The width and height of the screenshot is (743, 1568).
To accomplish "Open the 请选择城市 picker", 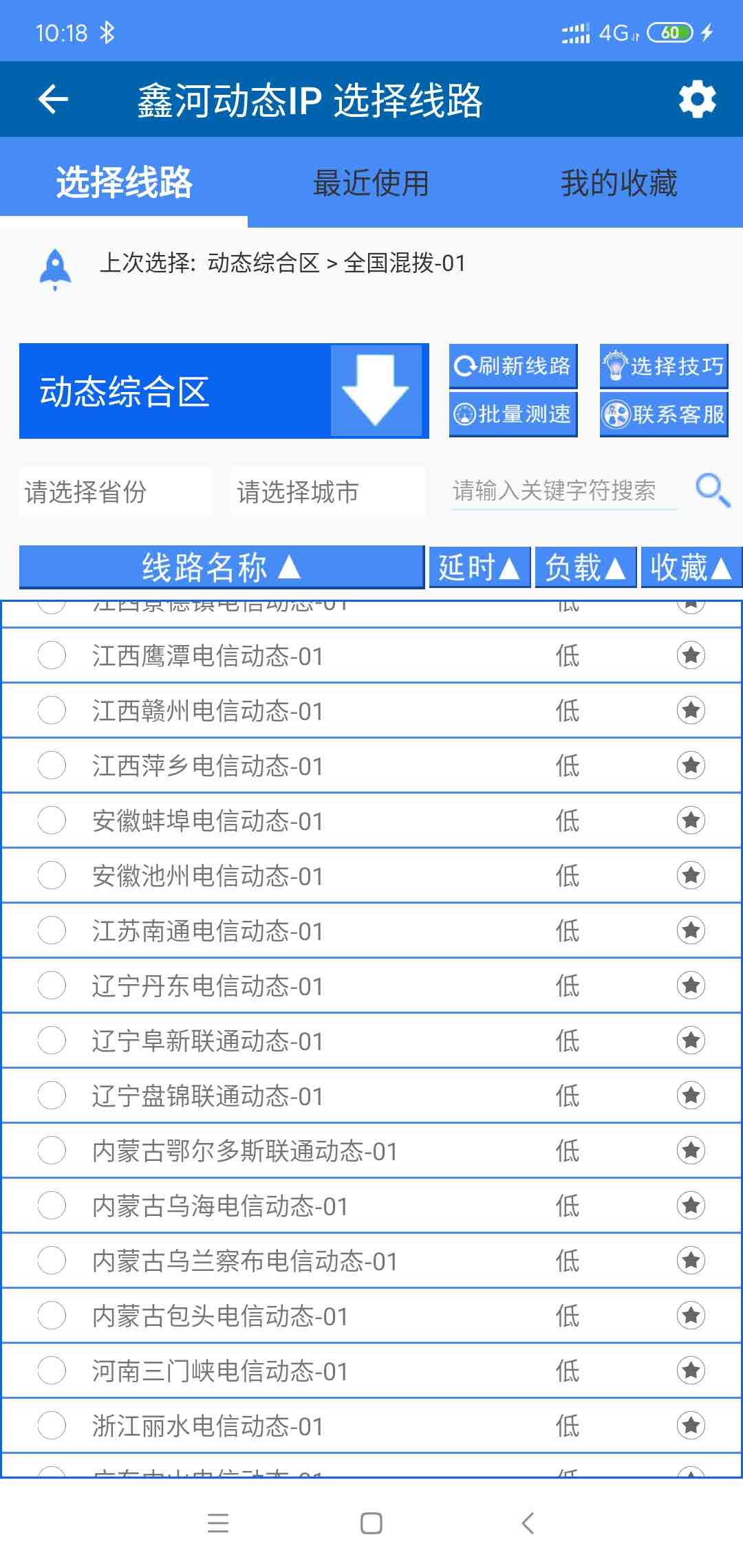I will (x=329, y=492).
